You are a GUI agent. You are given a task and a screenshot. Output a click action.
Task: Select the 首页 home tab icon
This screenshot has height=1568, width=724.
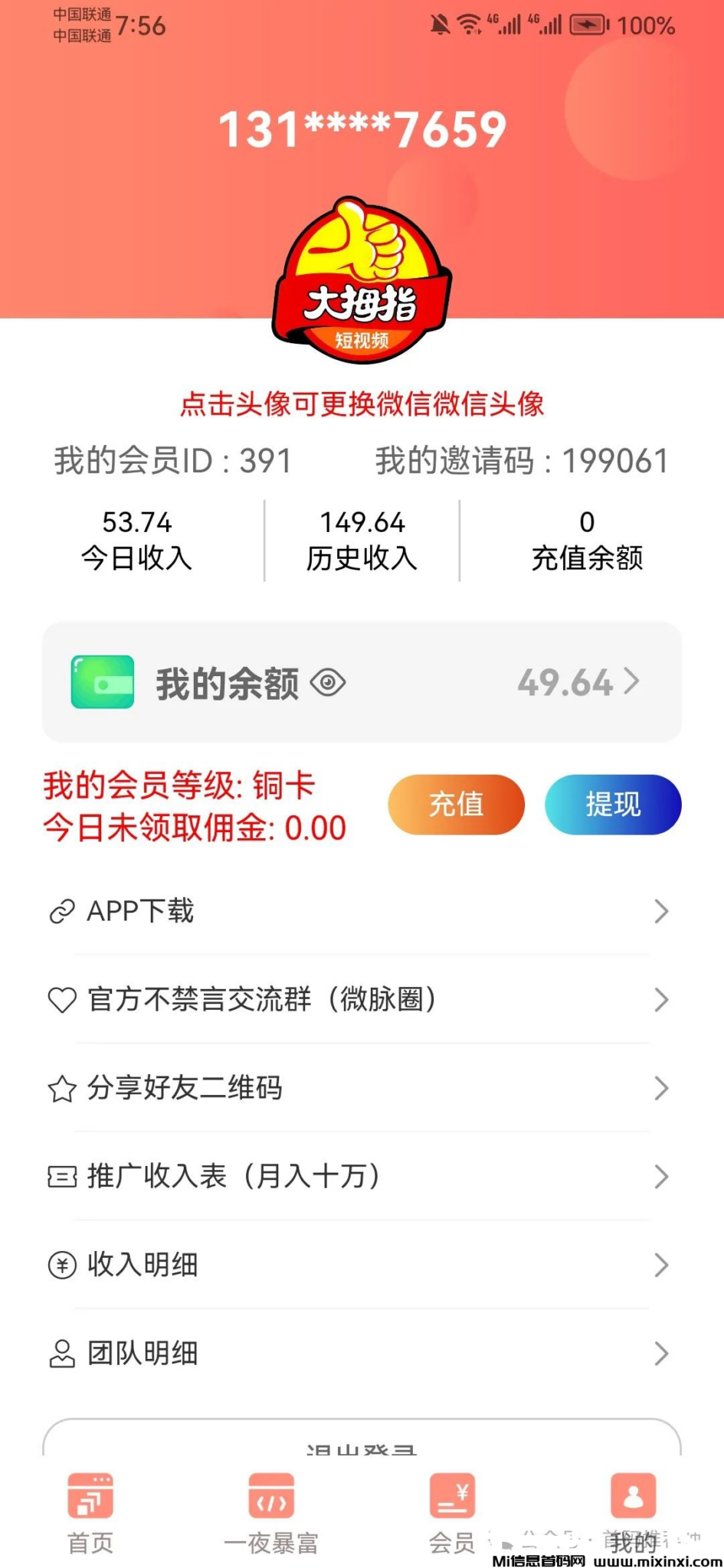click(89, 1494)
